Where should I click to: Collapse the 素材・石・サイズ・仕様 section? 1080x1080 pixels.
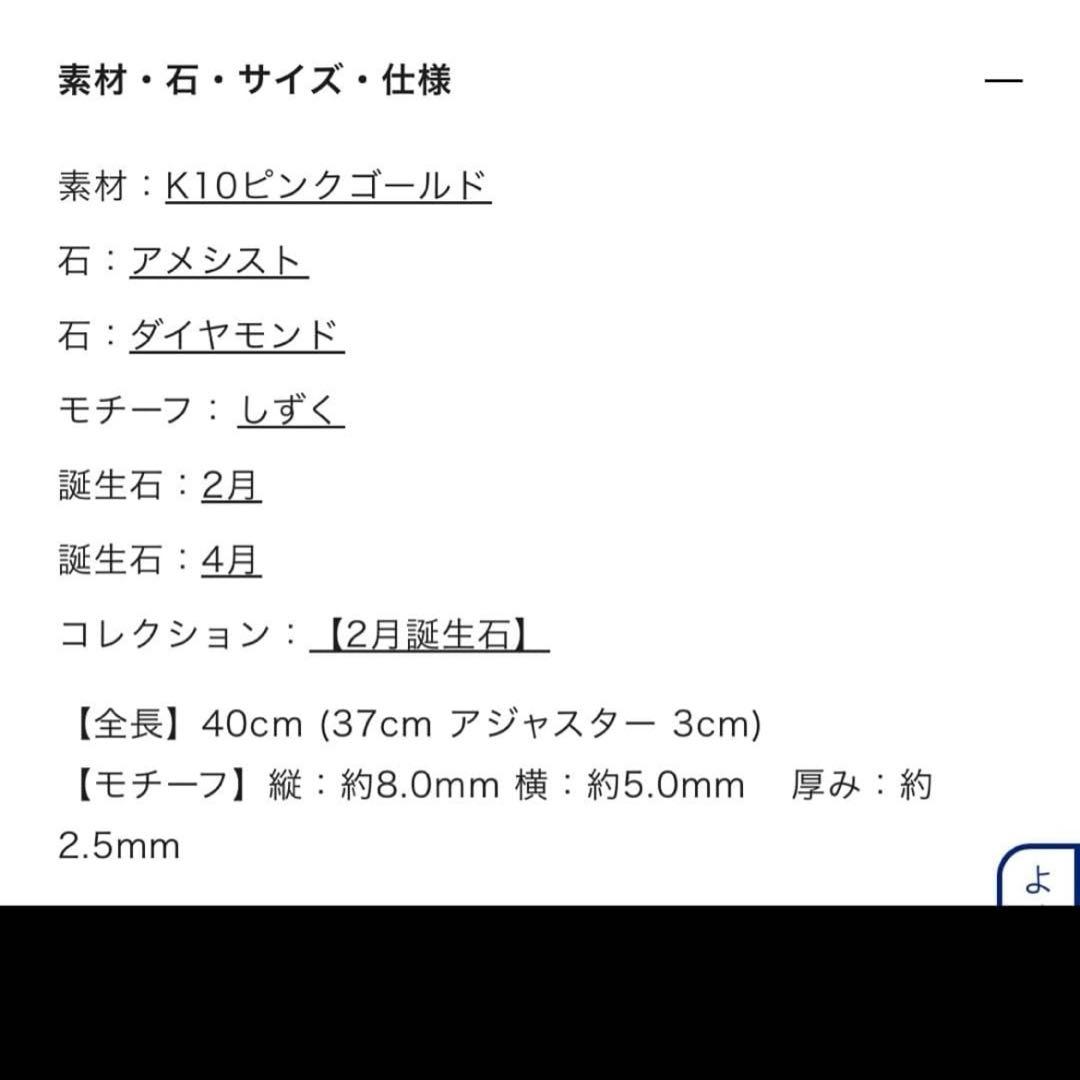[1003, 81]
